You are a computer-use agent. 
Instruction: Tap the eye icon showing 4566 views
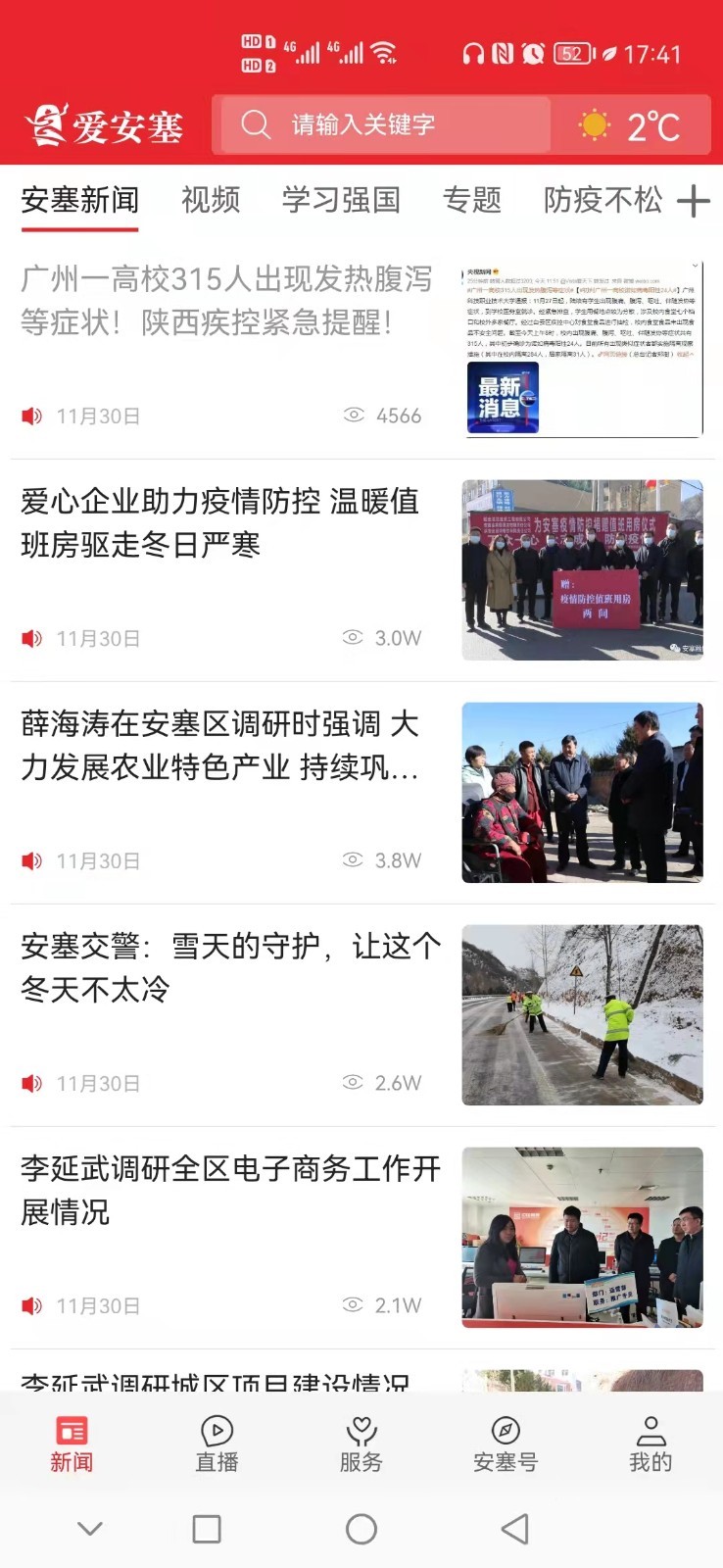click(353, 416)
